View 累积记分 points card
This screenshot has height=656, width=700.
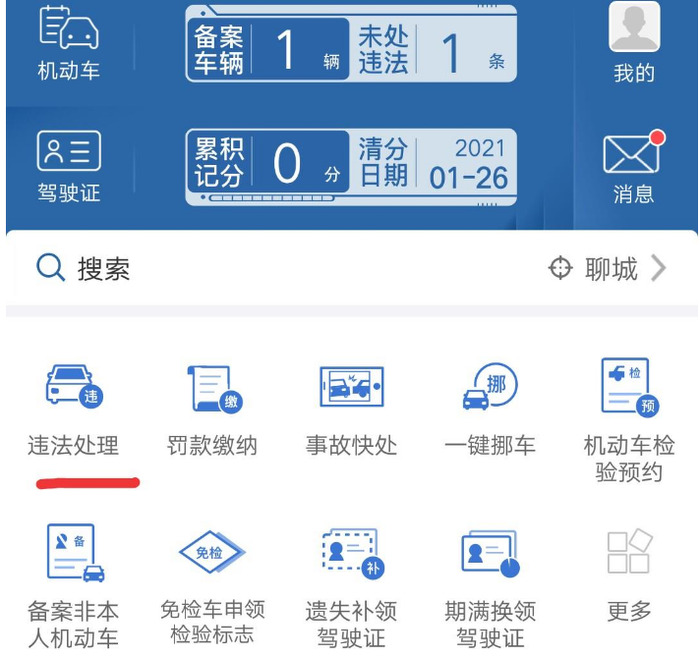pyautogui.click(x=268, y=162)
